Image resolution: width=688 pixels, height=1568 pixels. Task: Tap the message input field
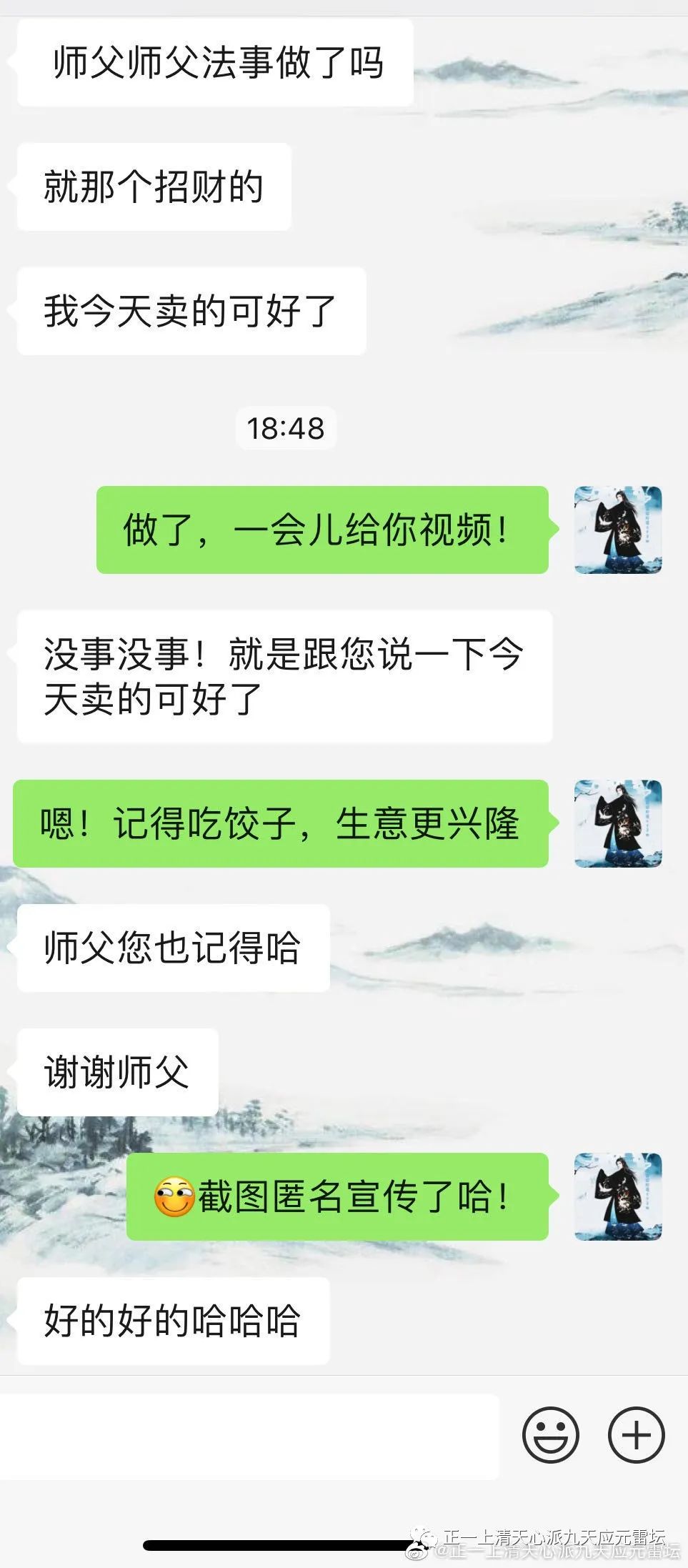pos(249,1436)
